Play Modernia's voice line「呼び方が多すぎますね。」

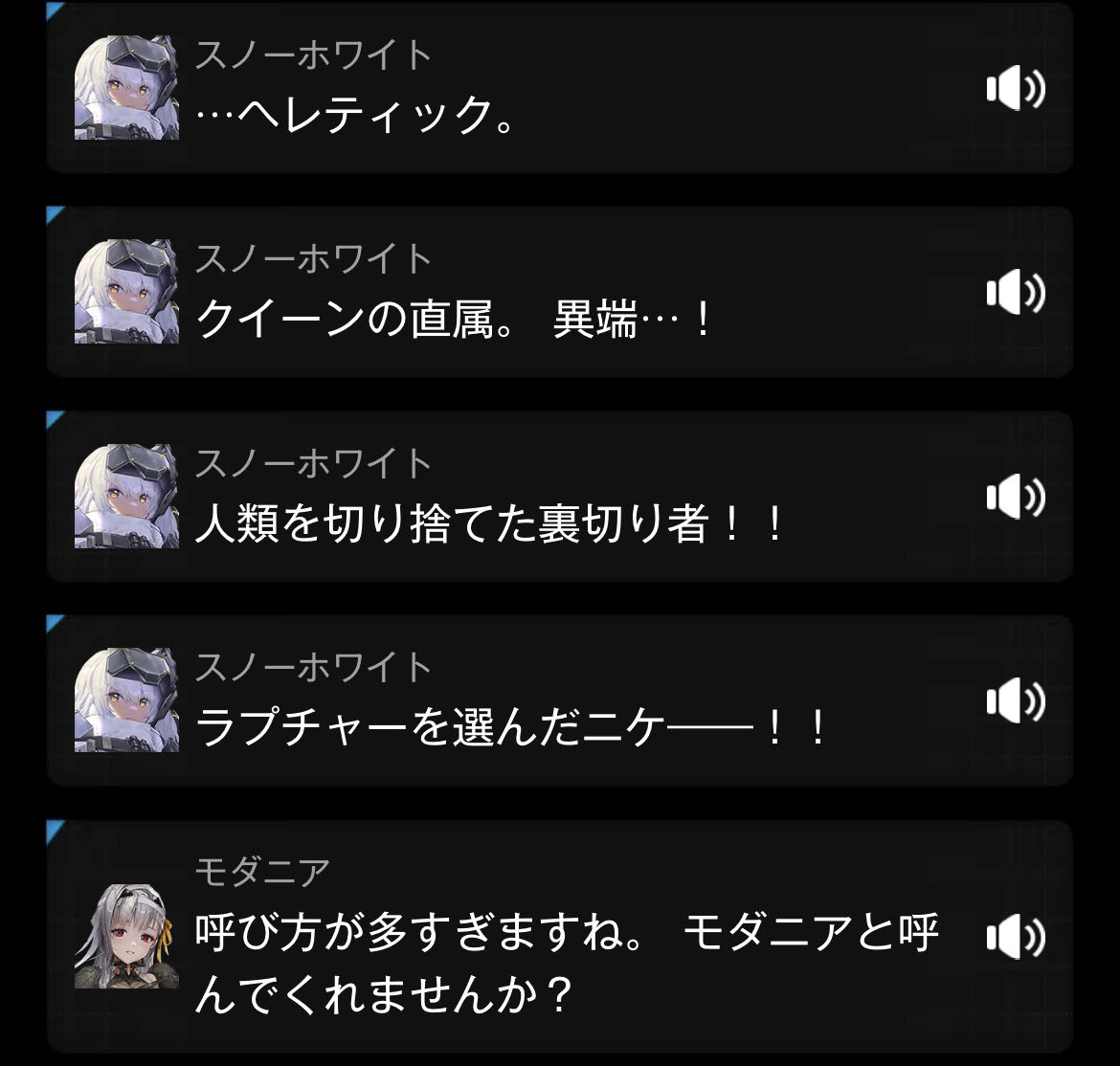click(x=1014, y=938)
